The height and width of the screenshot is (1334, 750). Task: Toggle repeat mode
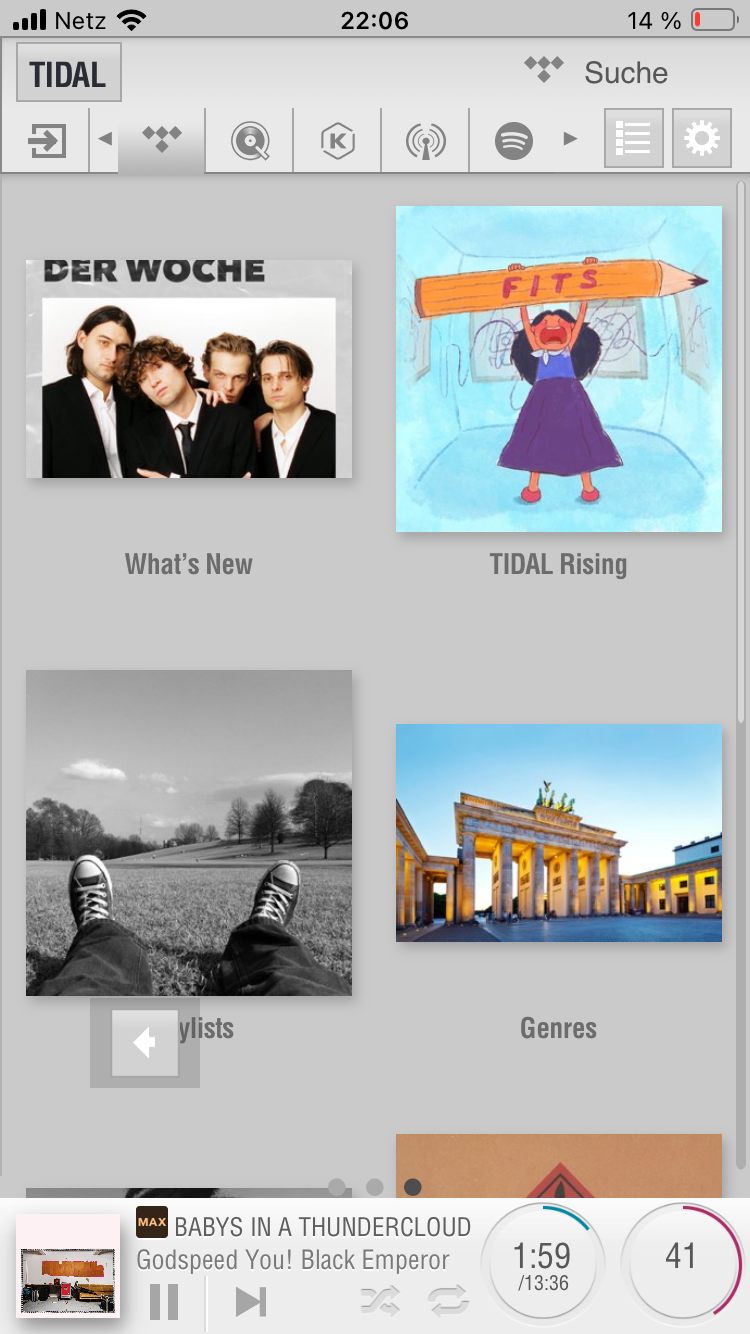click(448, 1301)
